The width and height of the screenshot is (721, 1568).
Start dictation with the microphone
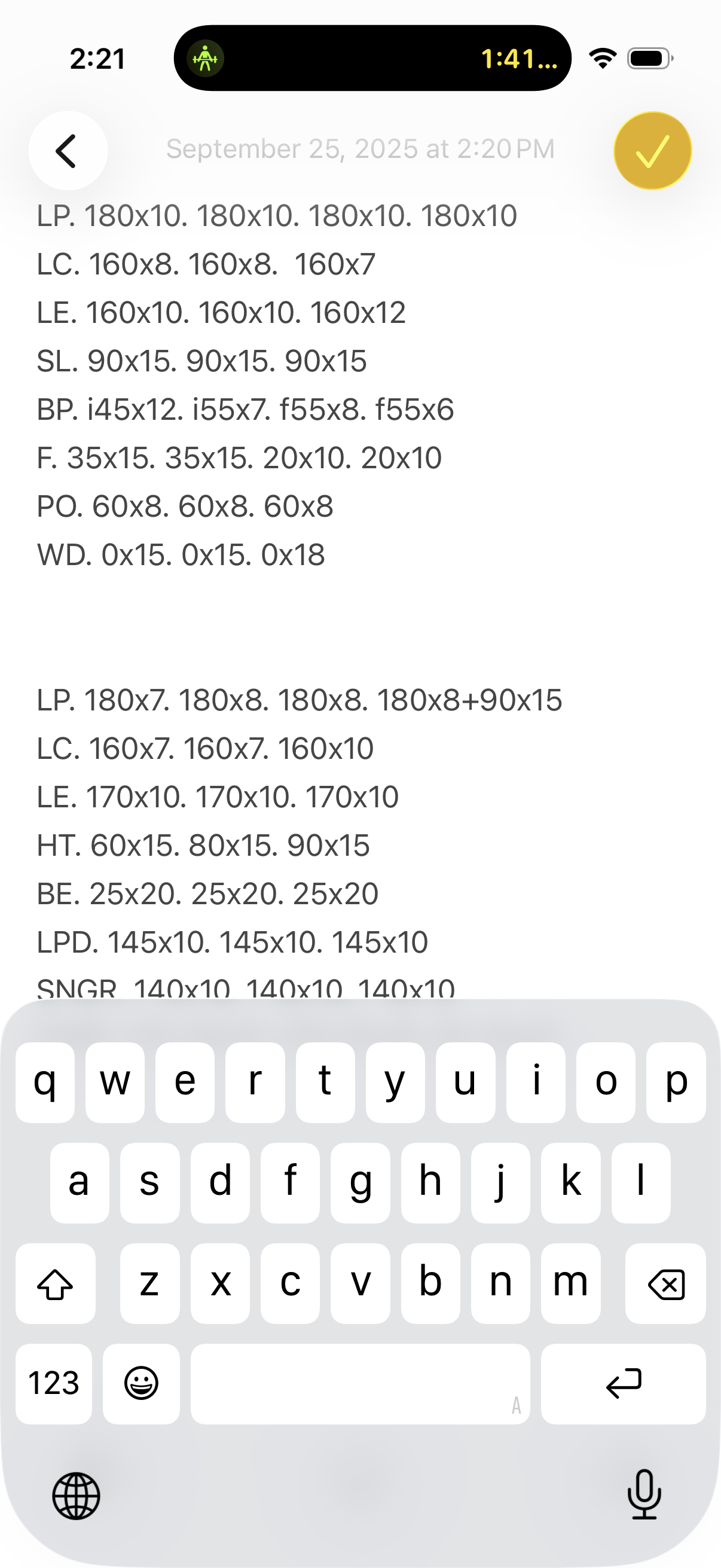click(644, 1494)
